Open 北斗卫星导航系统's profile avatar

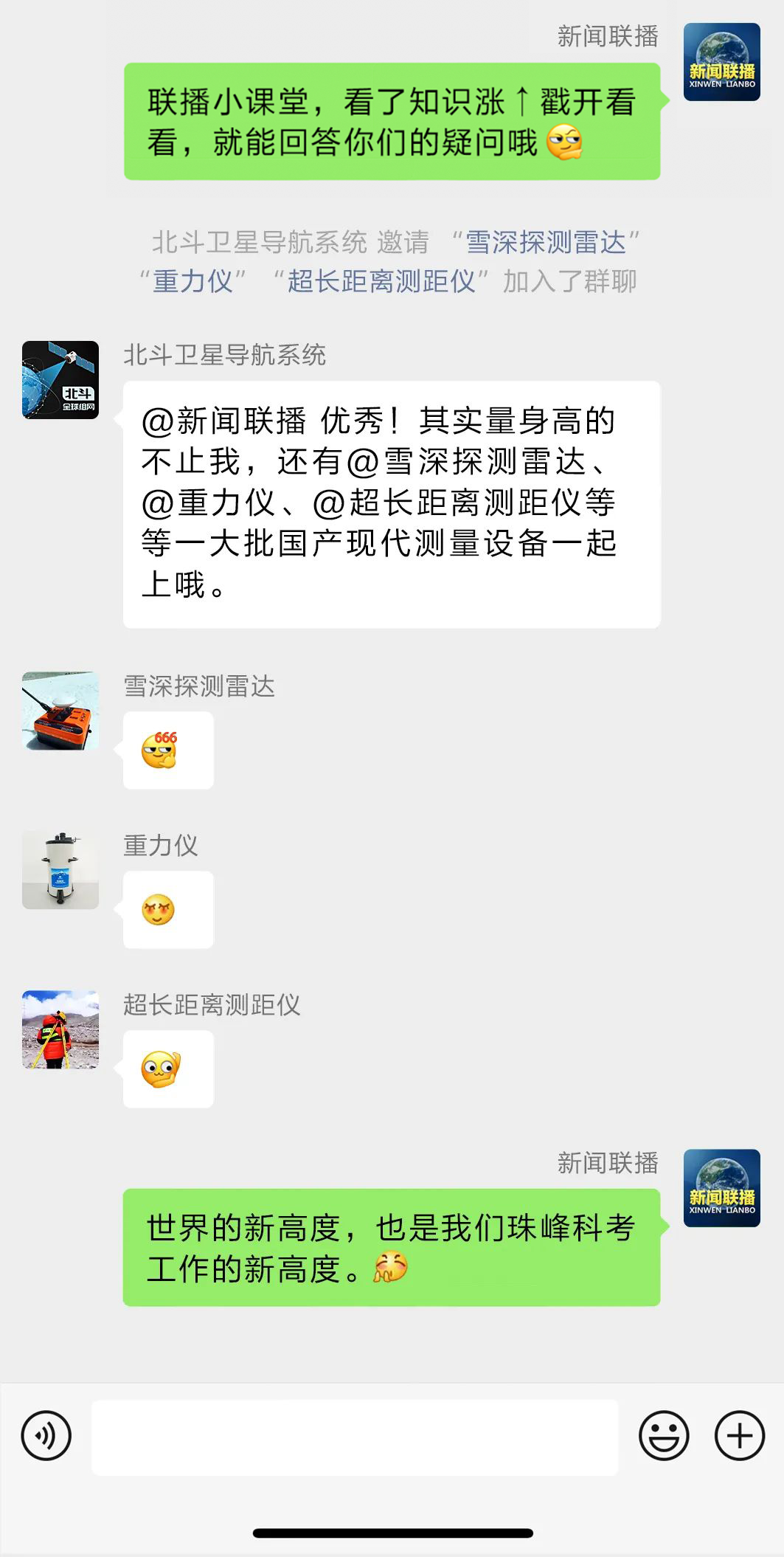tap(60, 380)
